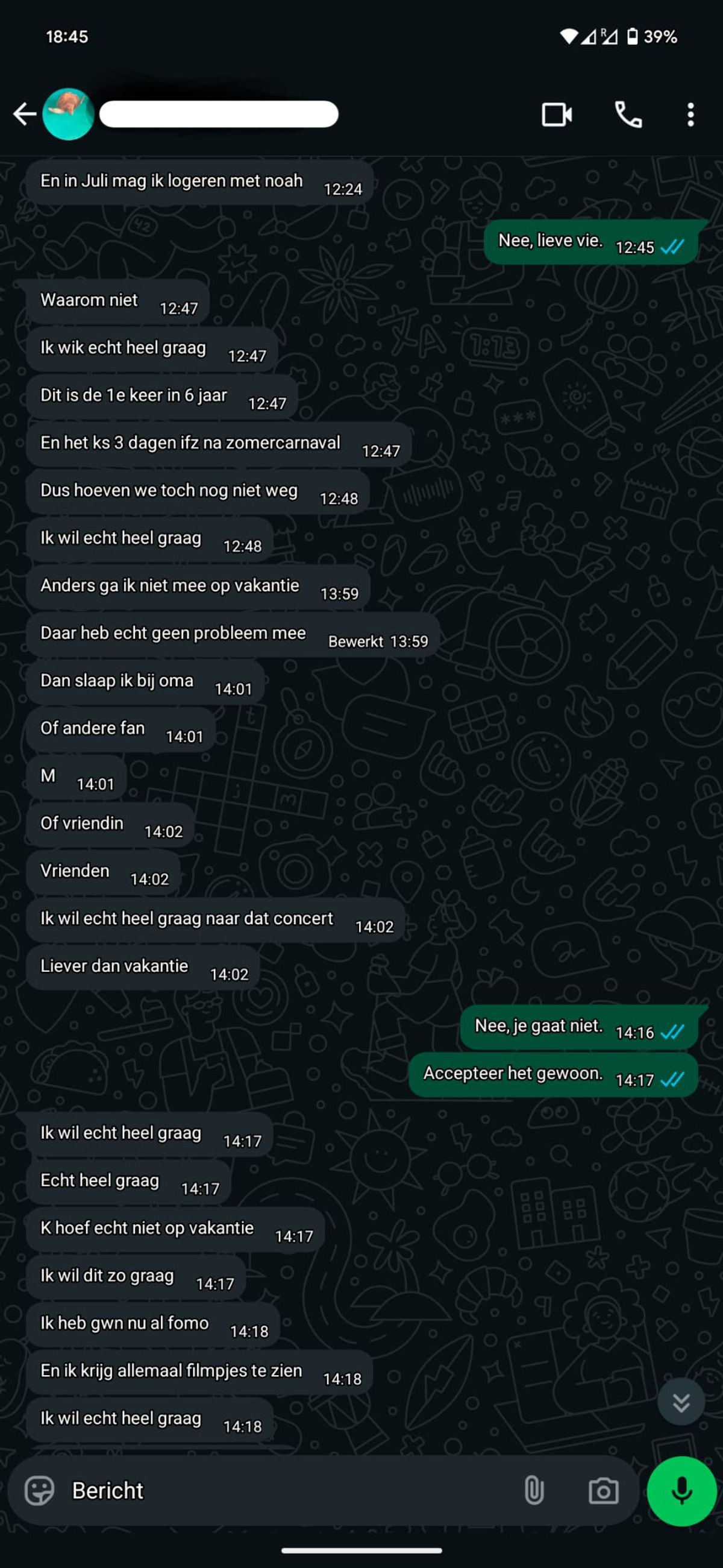Jump to the latest messages
723x1568 pixels.
pyautogui.click(x=681, y=1402)
